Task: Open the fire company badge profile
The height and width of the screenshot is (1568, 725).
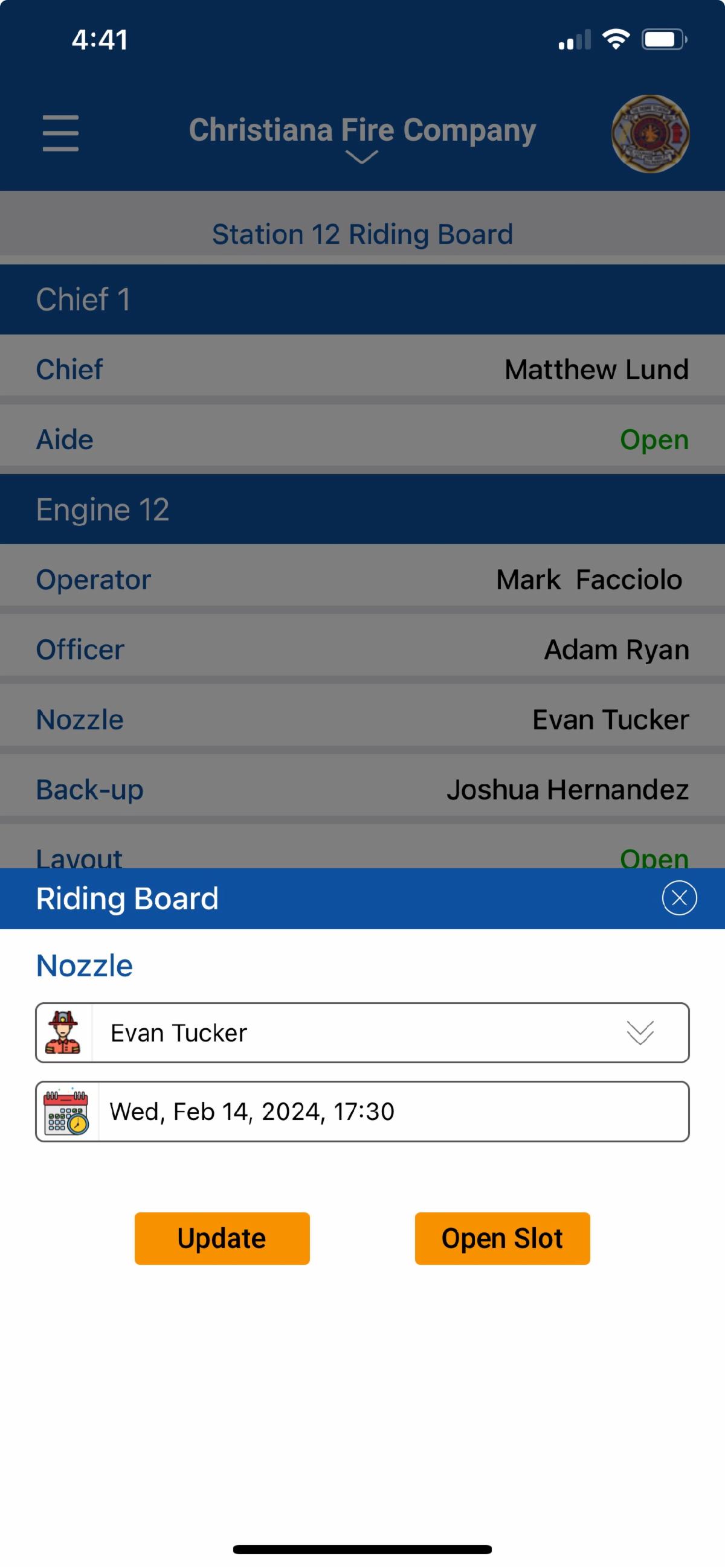Action: 650,133
